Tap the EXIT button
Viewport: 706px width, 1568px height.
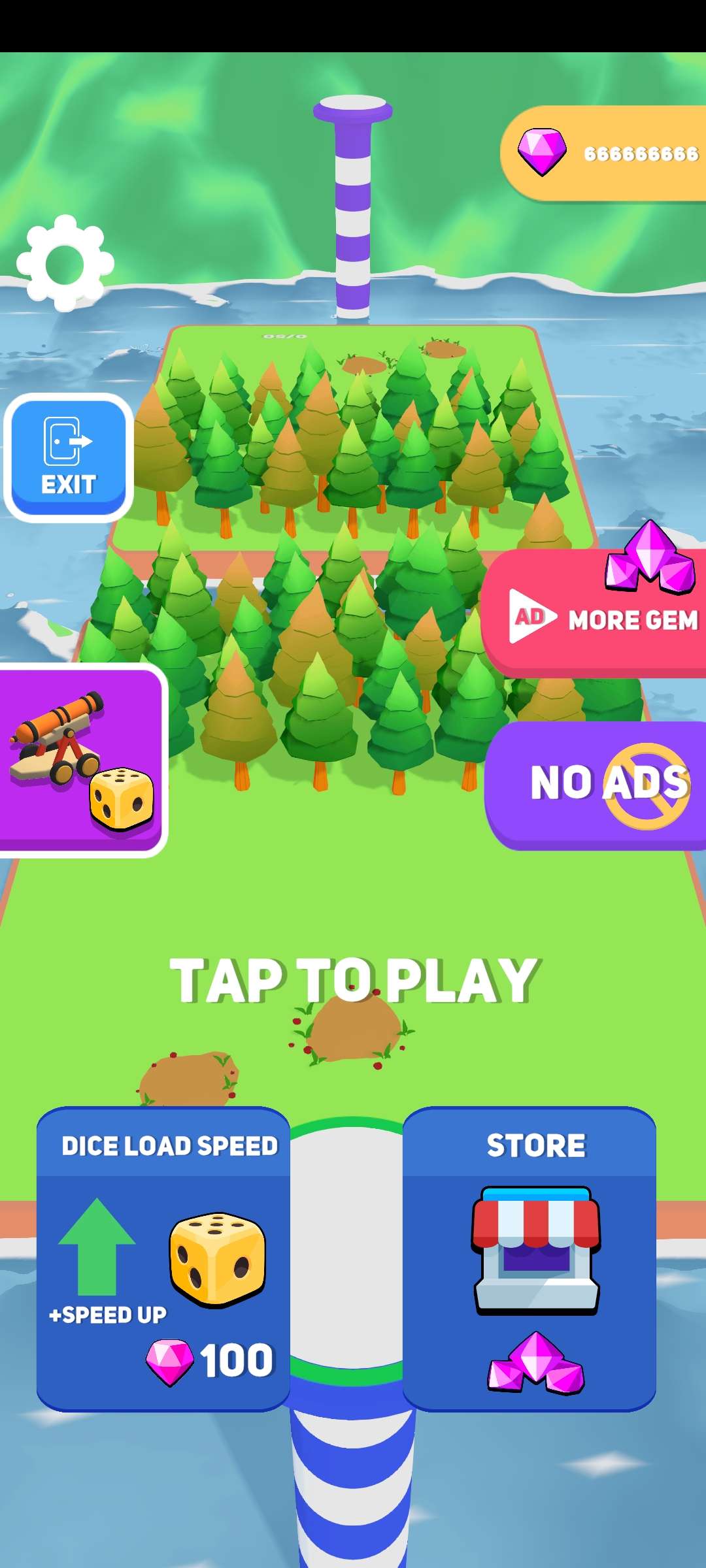tap(69, 457)
